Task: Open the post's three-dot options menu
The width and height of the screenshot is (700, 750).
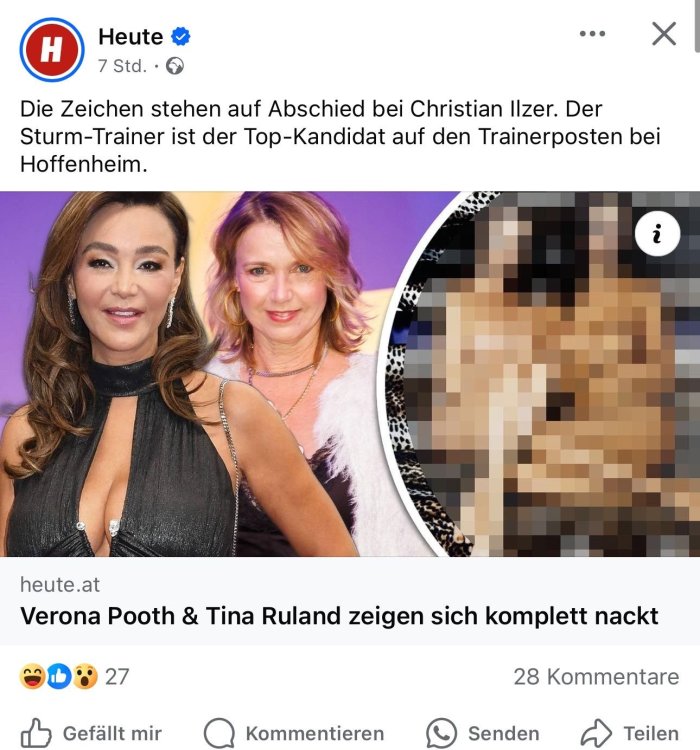Action: click(592, 34)
